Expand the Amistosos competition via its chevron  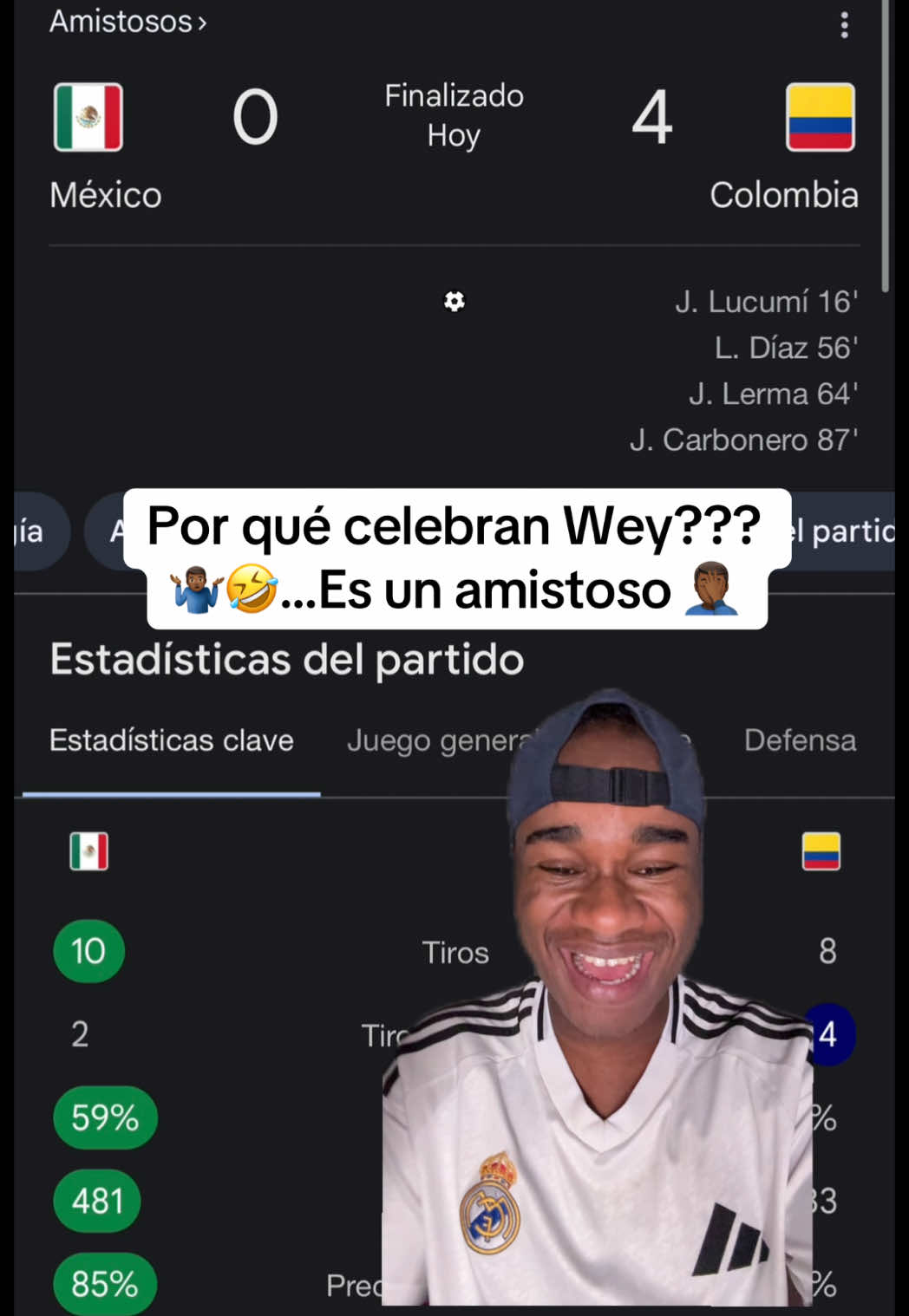tap(203, 23)
